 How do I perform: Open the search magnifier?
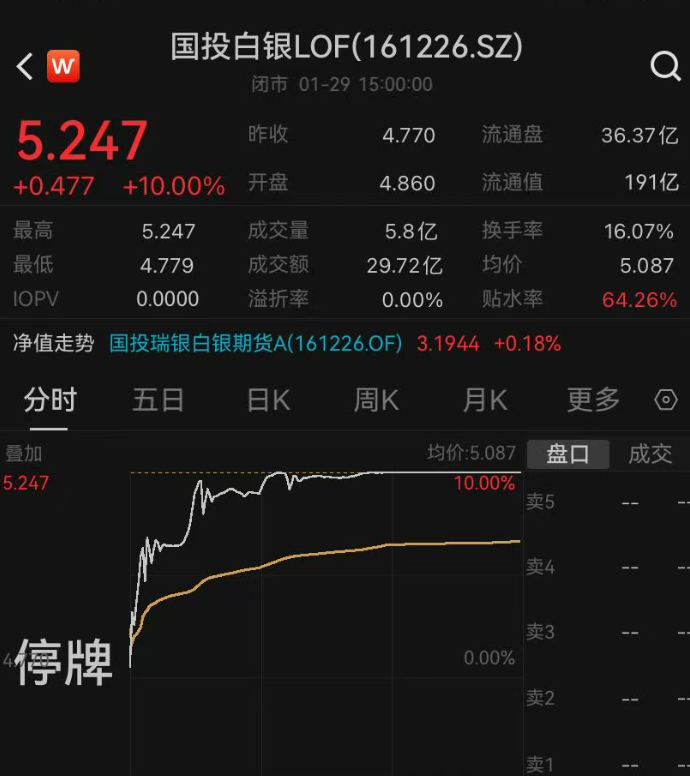point(665,66)
